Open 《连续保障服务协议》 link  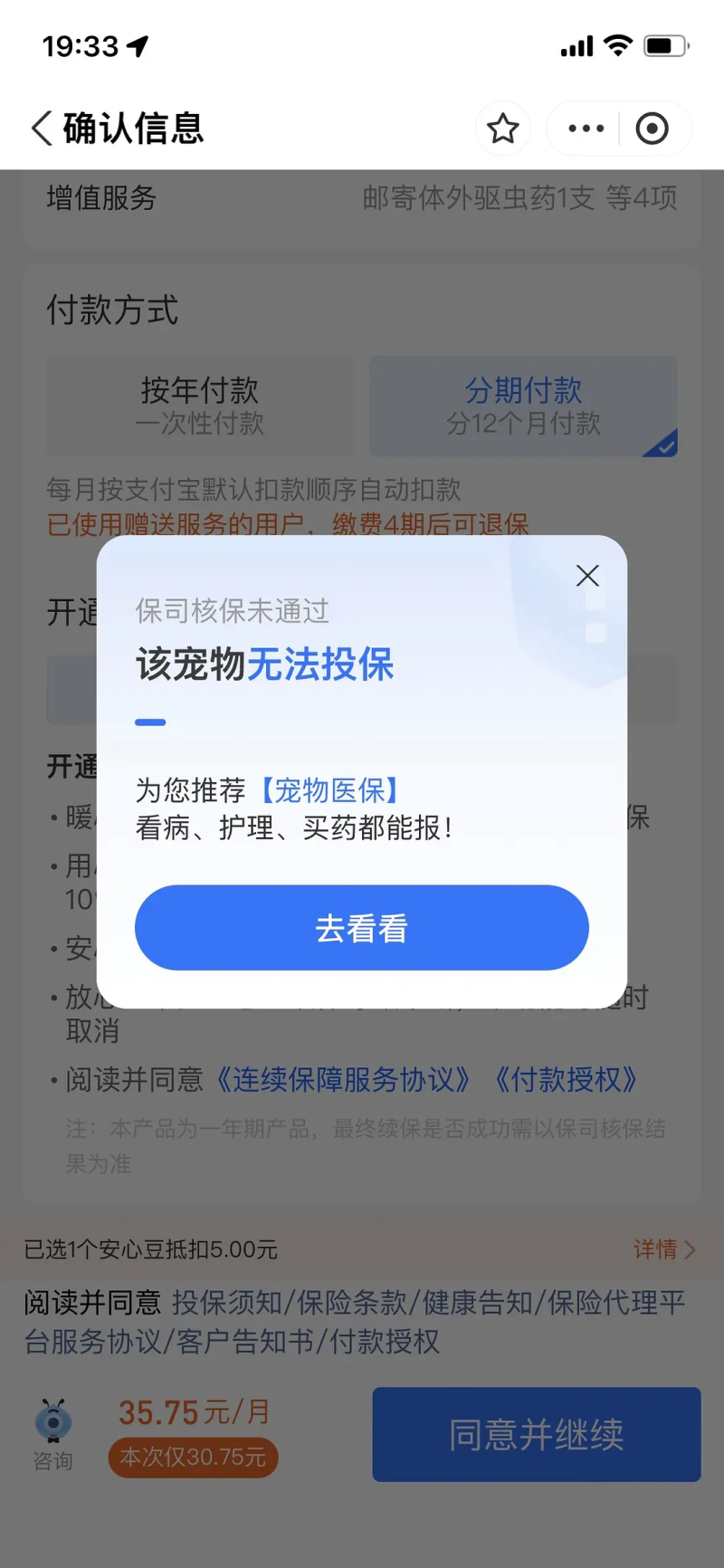coord(343,1079)
